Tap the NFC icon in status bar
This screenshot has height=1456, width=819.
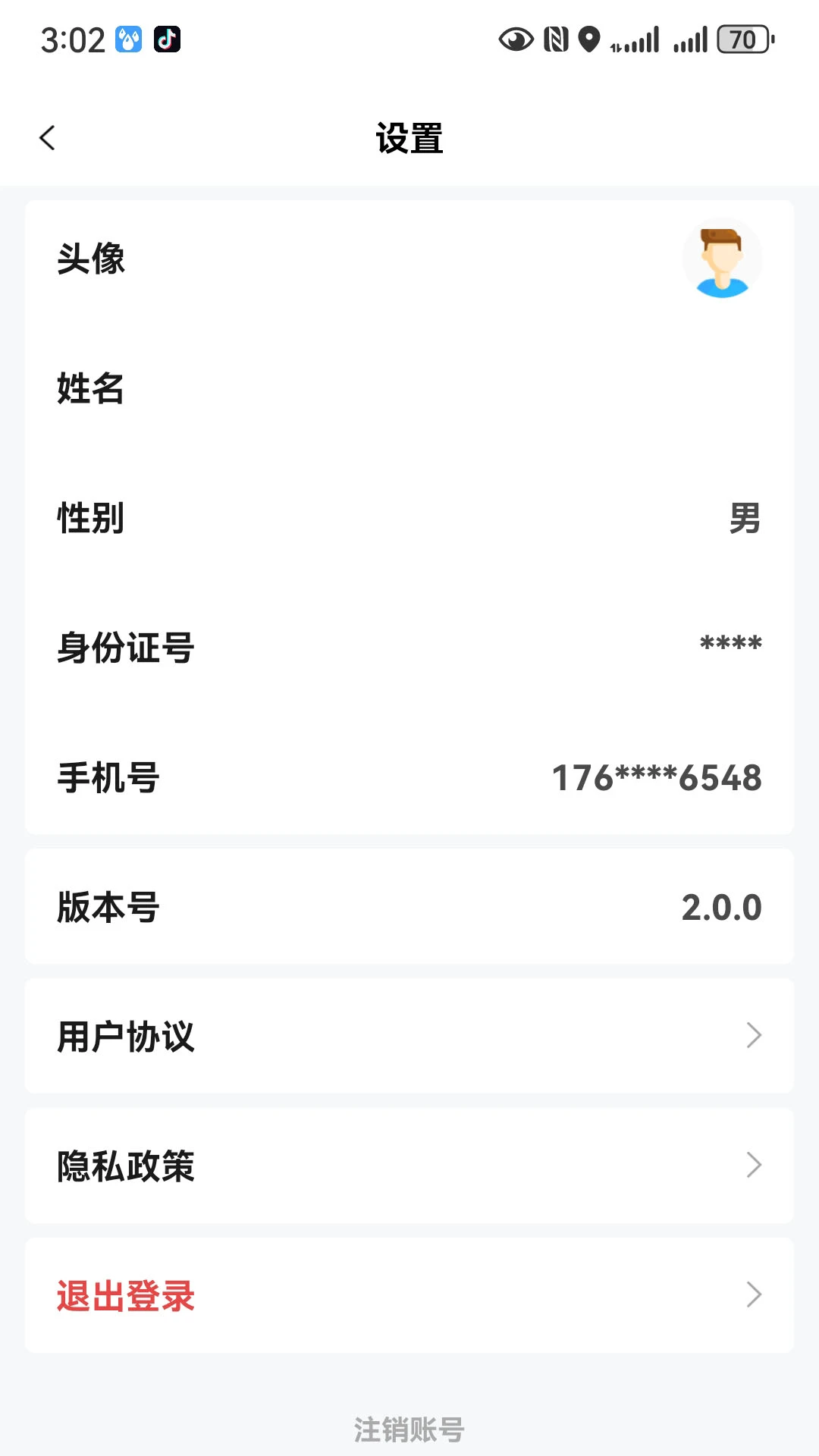point(557,39)
